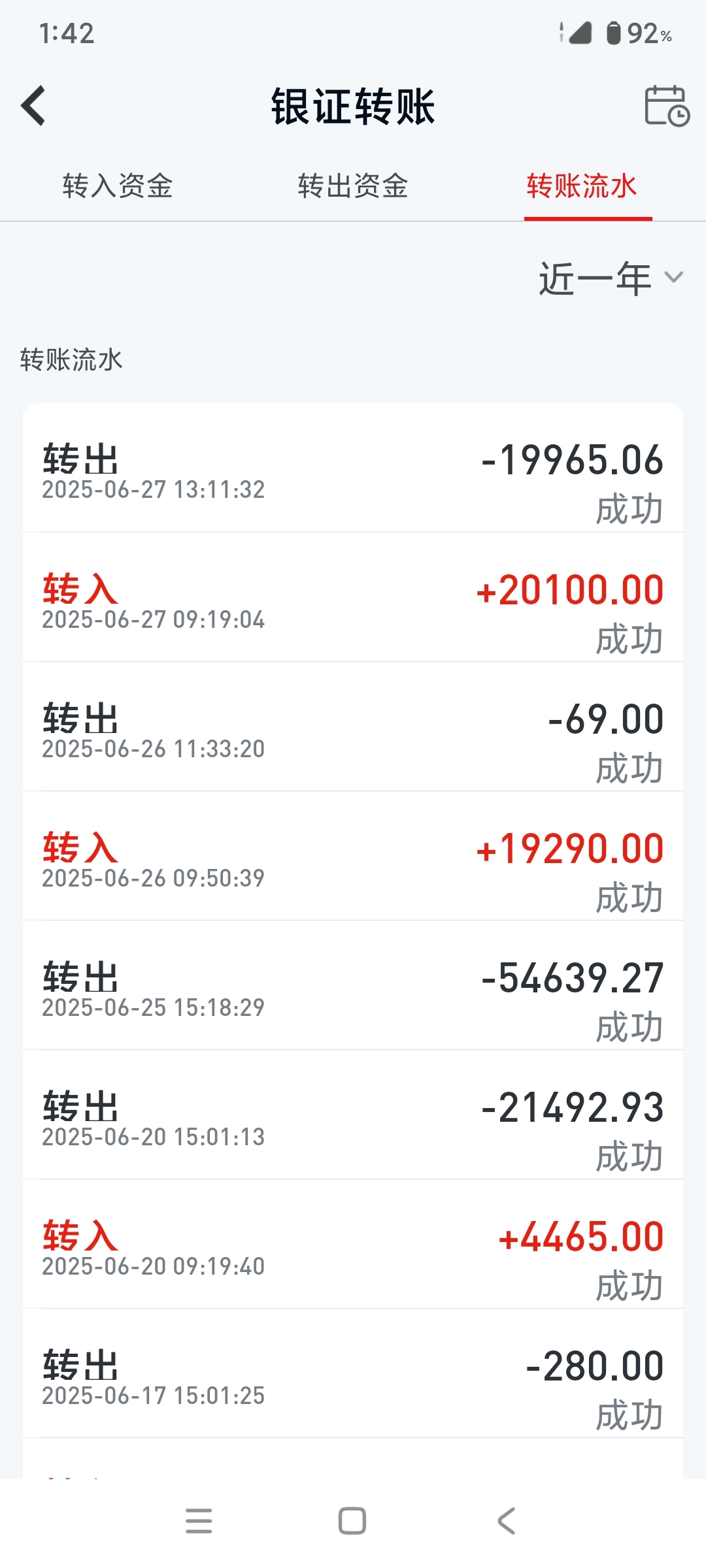Open the calendar date-range icon

667,105
